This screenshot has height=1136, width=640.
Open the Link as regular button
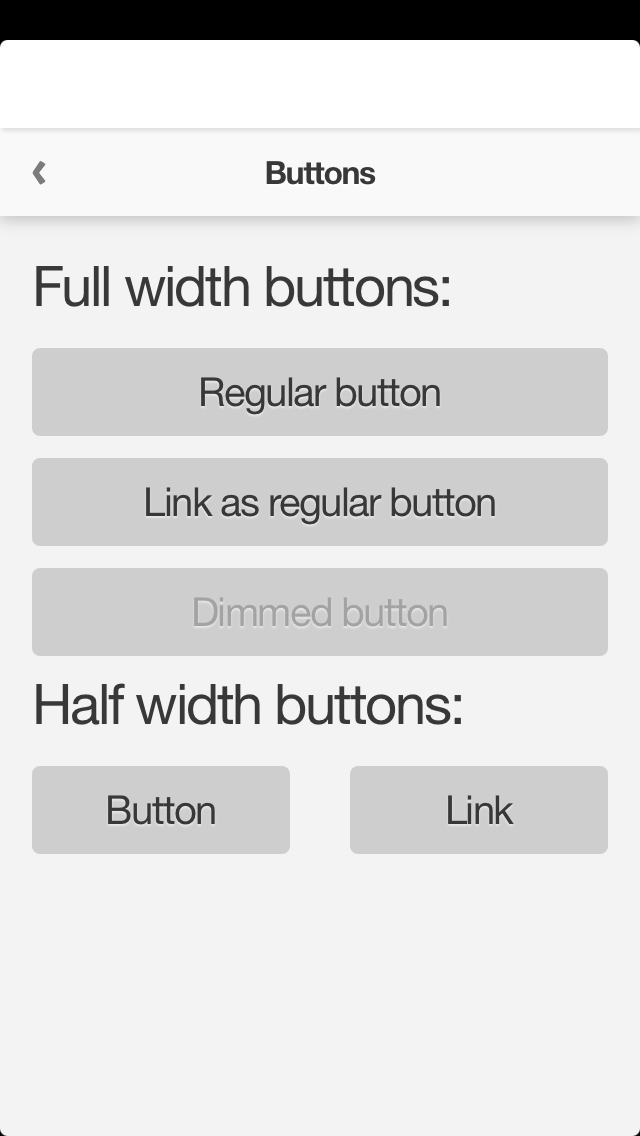(320, 502)
